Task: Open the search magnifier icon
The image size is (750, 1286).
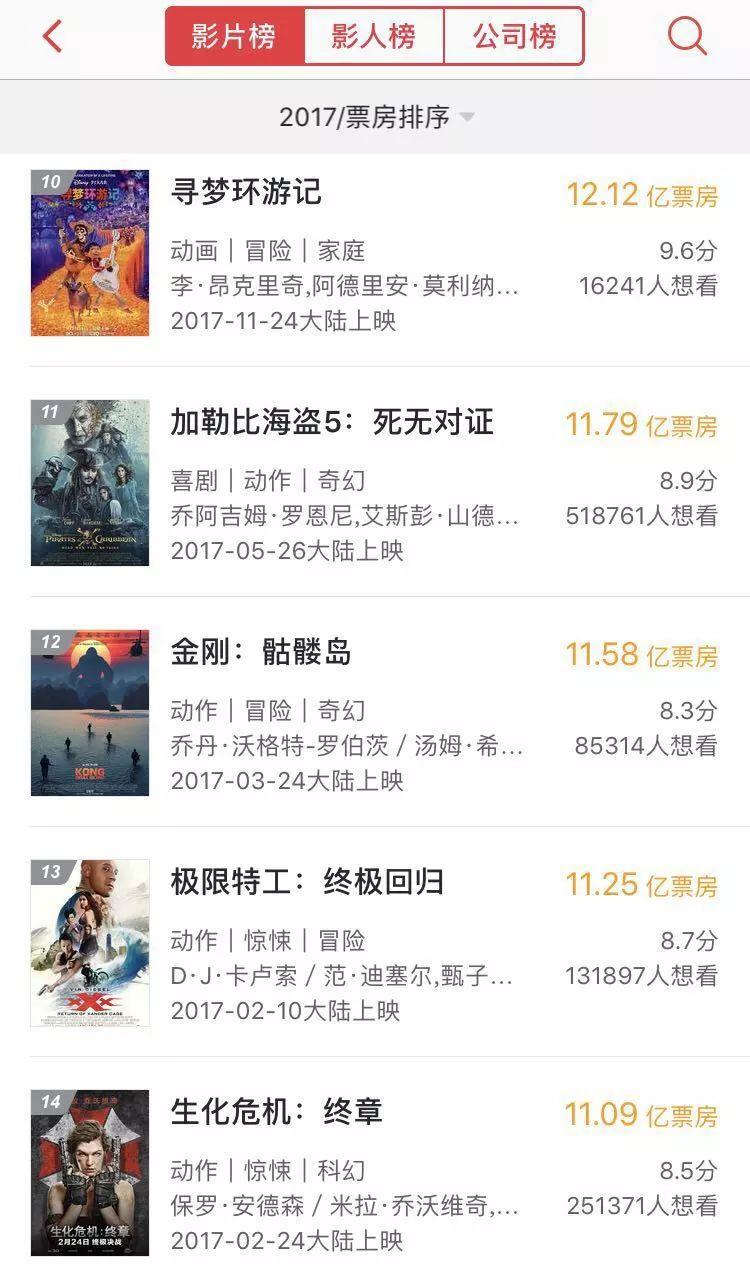Action: click(687, 37)
